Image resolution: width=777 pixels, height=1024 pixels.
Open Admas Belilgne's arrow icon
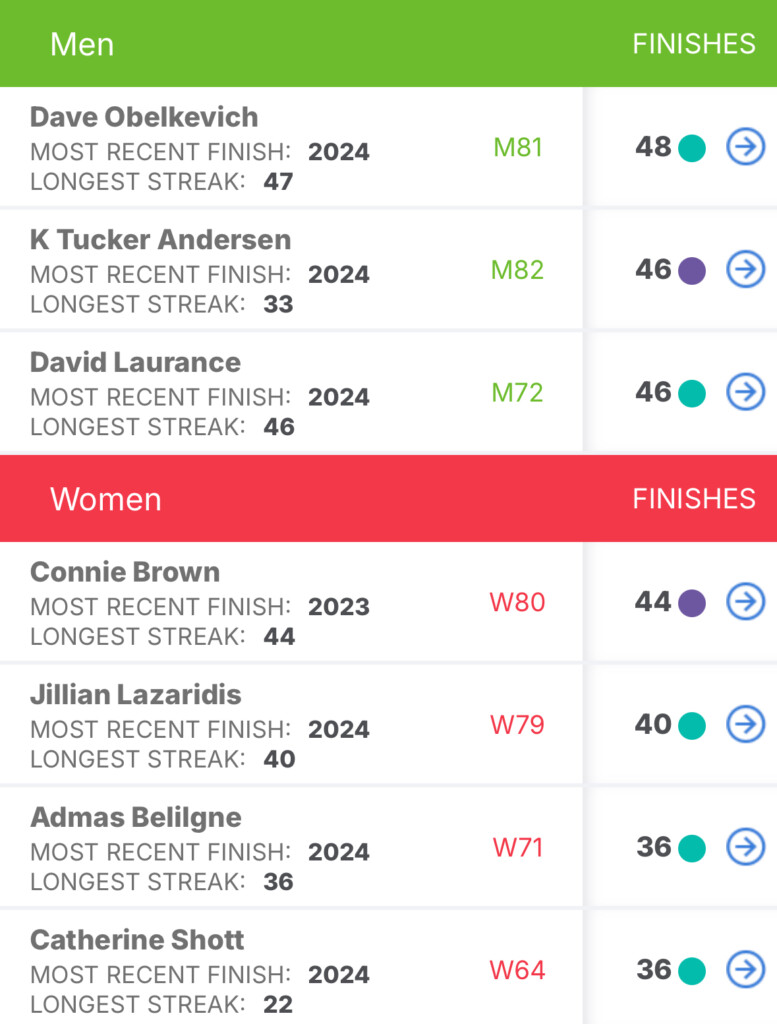point(745,847)
